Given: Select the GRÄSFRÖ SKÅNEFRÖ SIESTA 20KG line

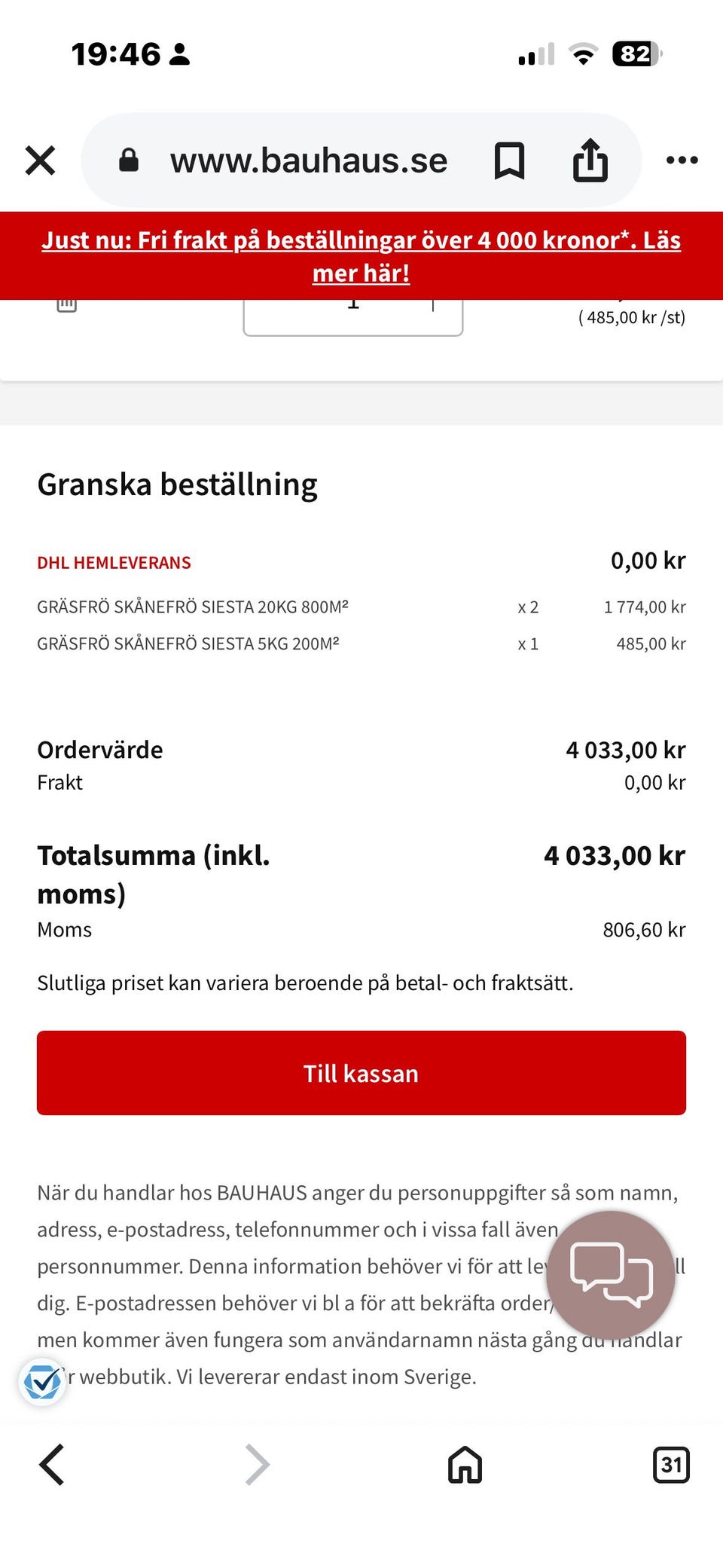Looking at the screenshot, I should pos(197,606).
